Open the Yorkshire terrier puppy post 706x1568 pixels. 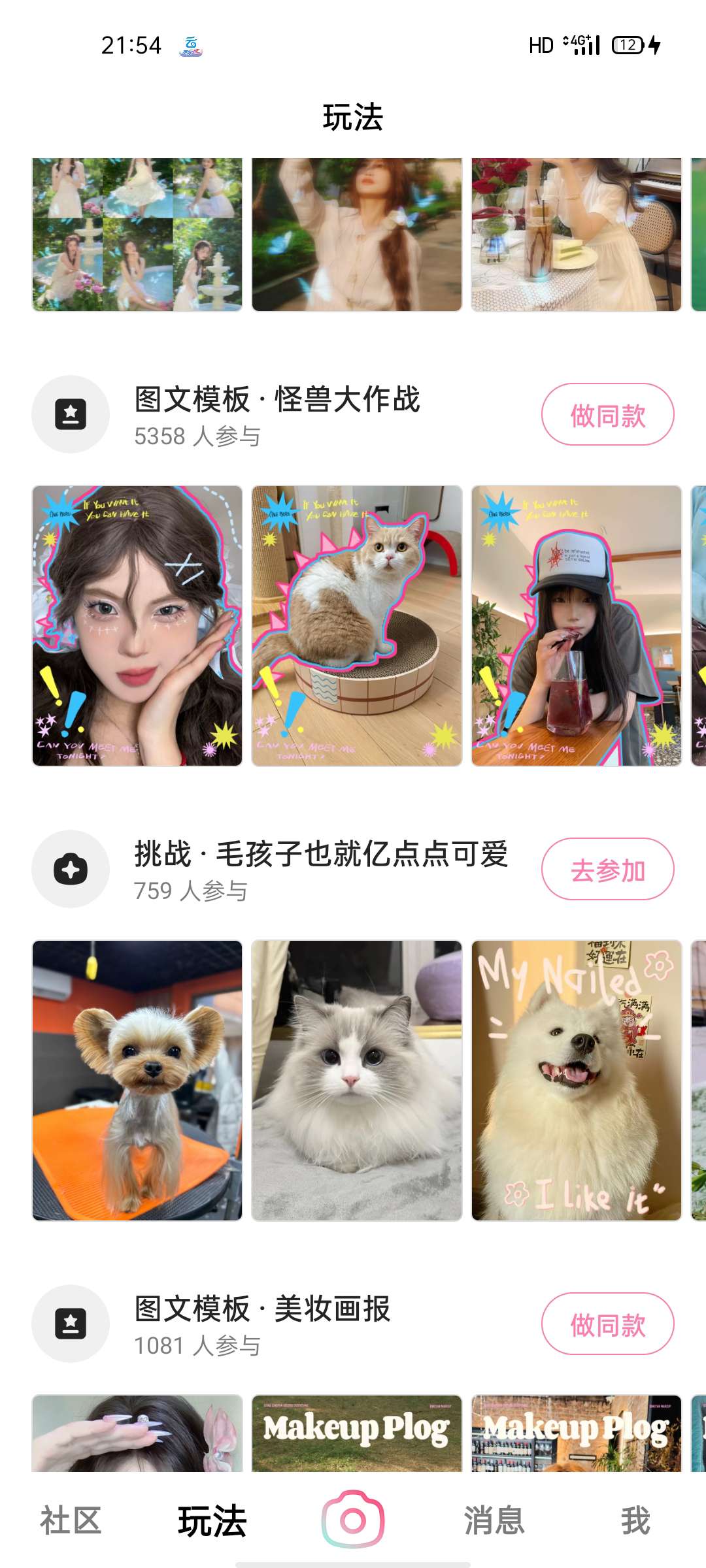click(x=137, y=1081)
